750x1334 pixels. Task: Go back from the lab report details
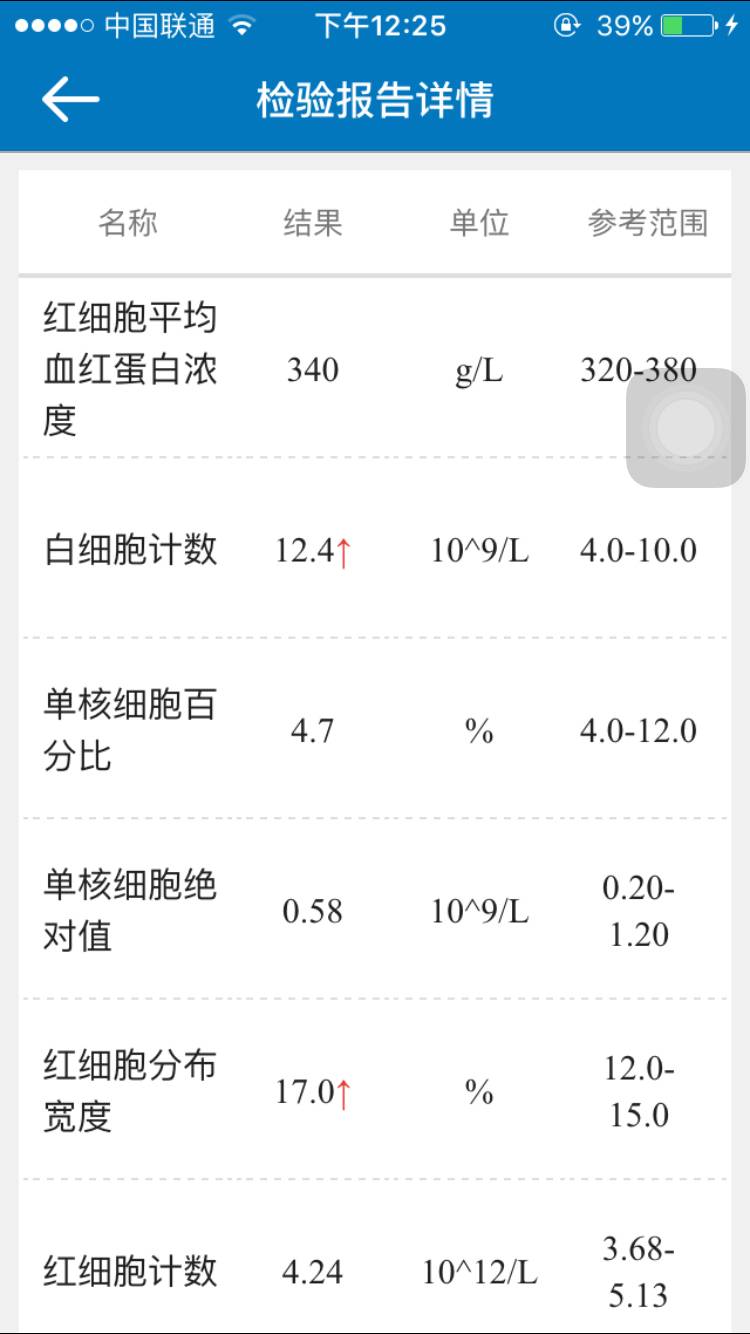70,100
